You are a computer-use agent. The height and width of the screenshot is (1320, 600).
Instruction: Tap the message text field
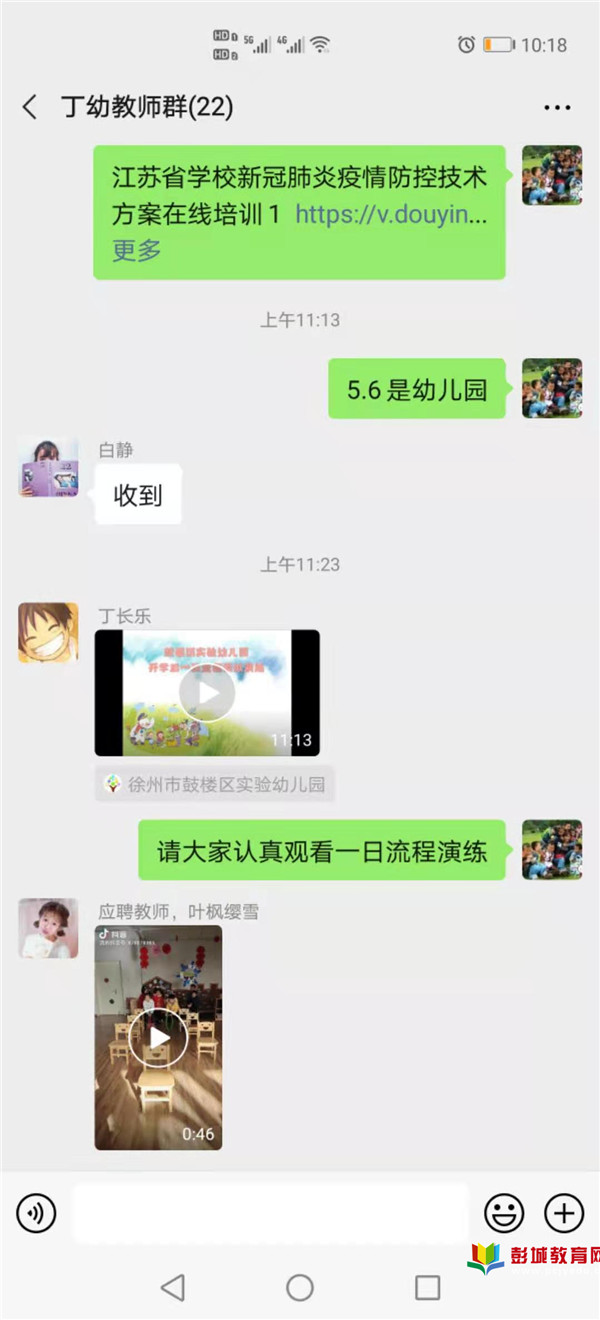[270, 1214]
